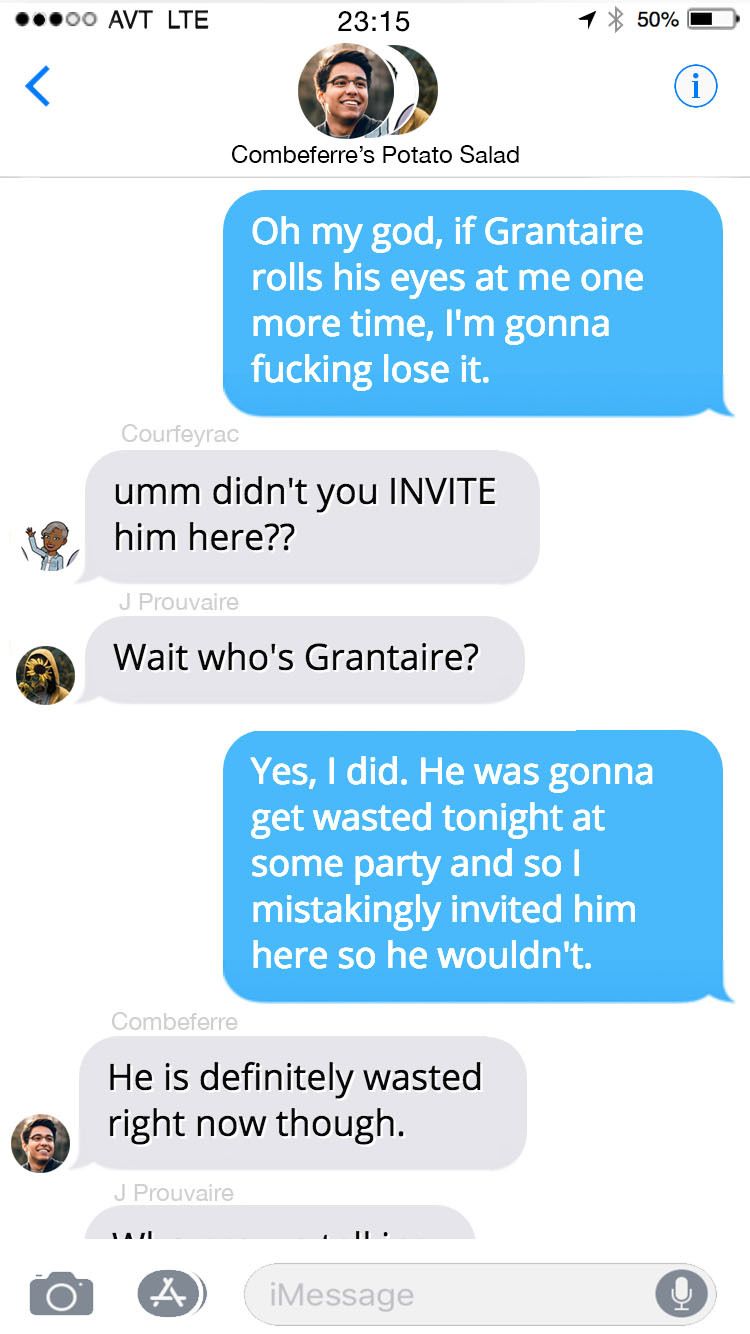The width and height of the screenshot is (750, 1334).
Task: Record an audio message with the microphone
Action: [x=681, y=1294]
